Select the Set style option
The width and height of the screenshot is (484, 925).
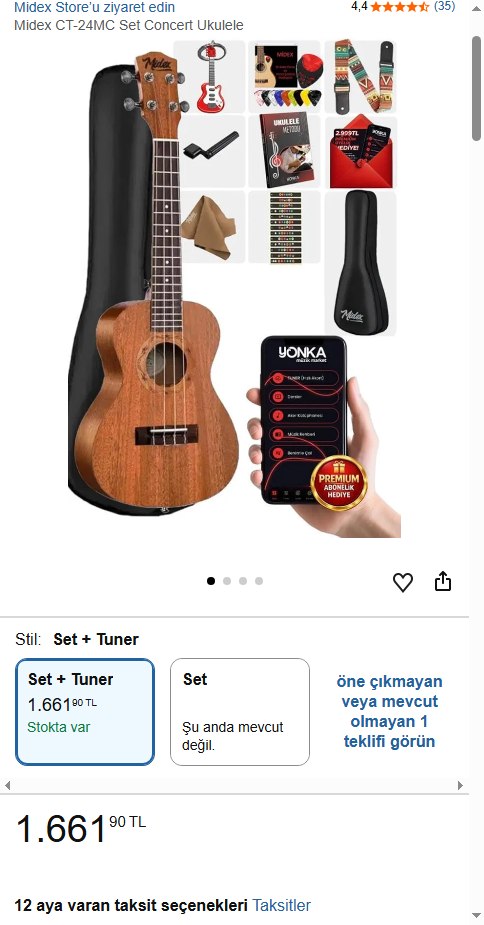click(240, 712)
